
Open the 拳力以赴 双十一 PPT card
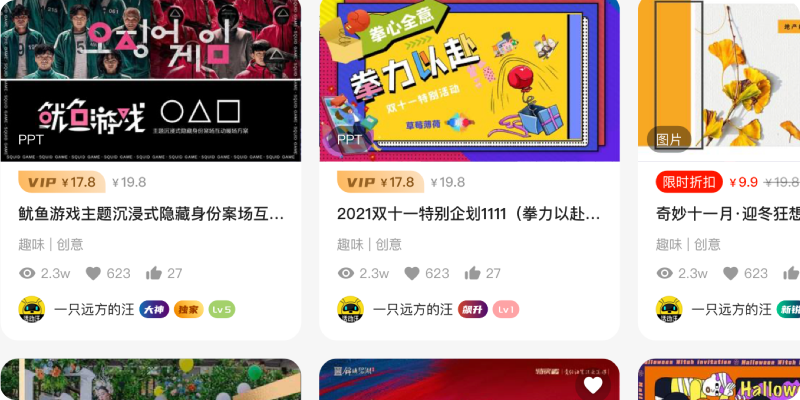pos(469,80)
